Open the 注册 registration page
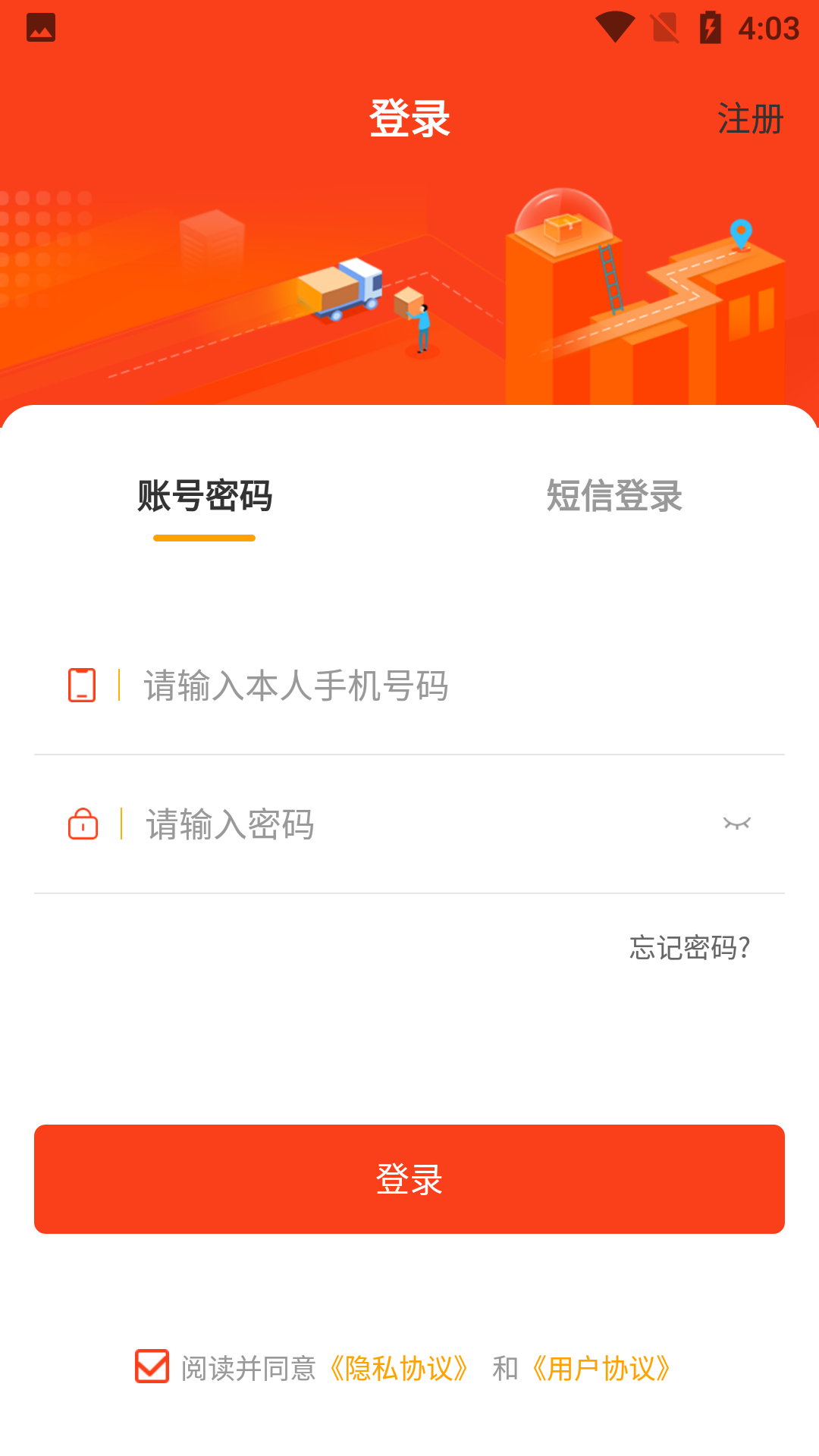The height and width of the screenshot is (1456, 819). point(750,119)
